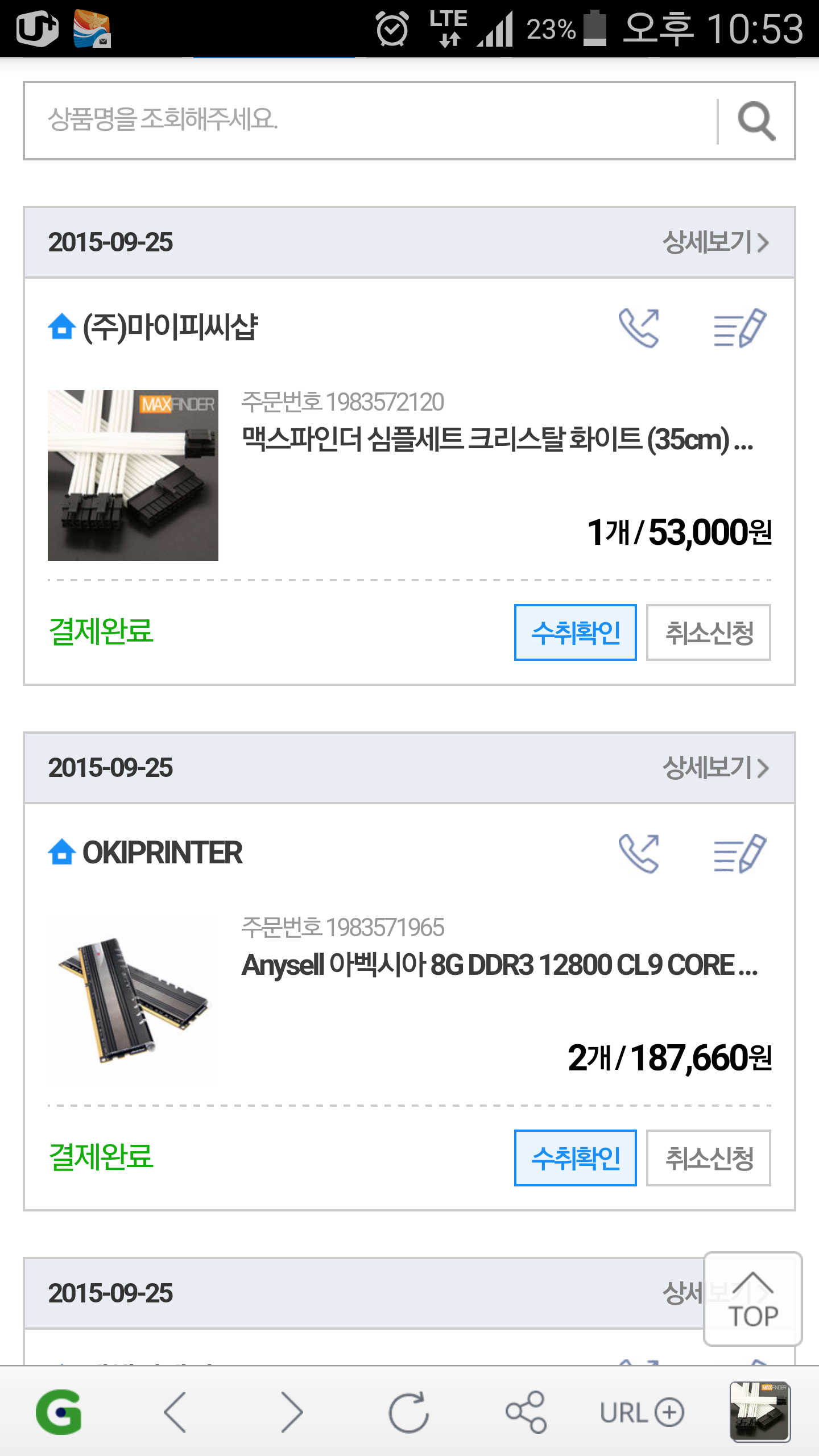Viewport: 819px width, 1456px height.
Task: Tap the magnifier search icon
Action: [x=756, y=121]
